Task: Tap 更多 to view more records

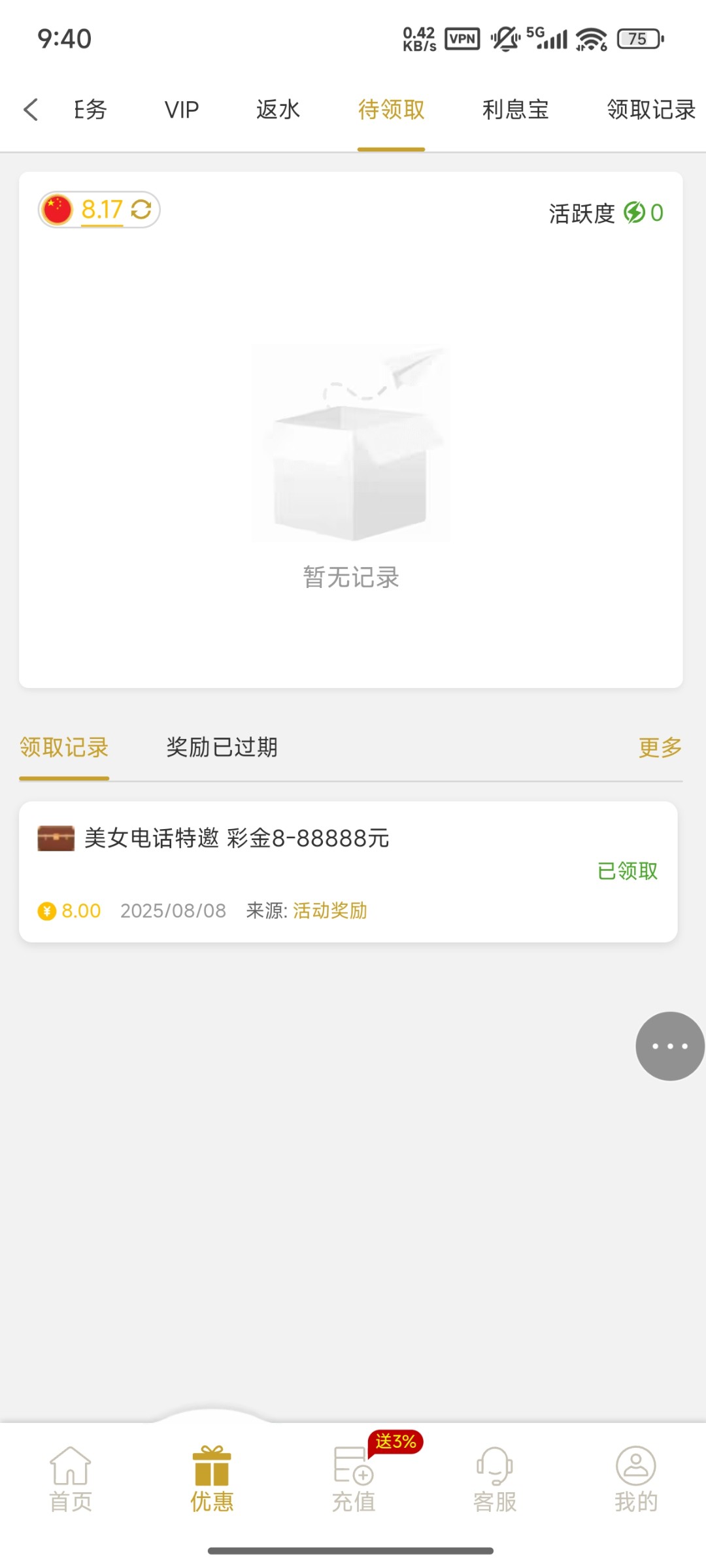Action: click(x=660, y=747)
